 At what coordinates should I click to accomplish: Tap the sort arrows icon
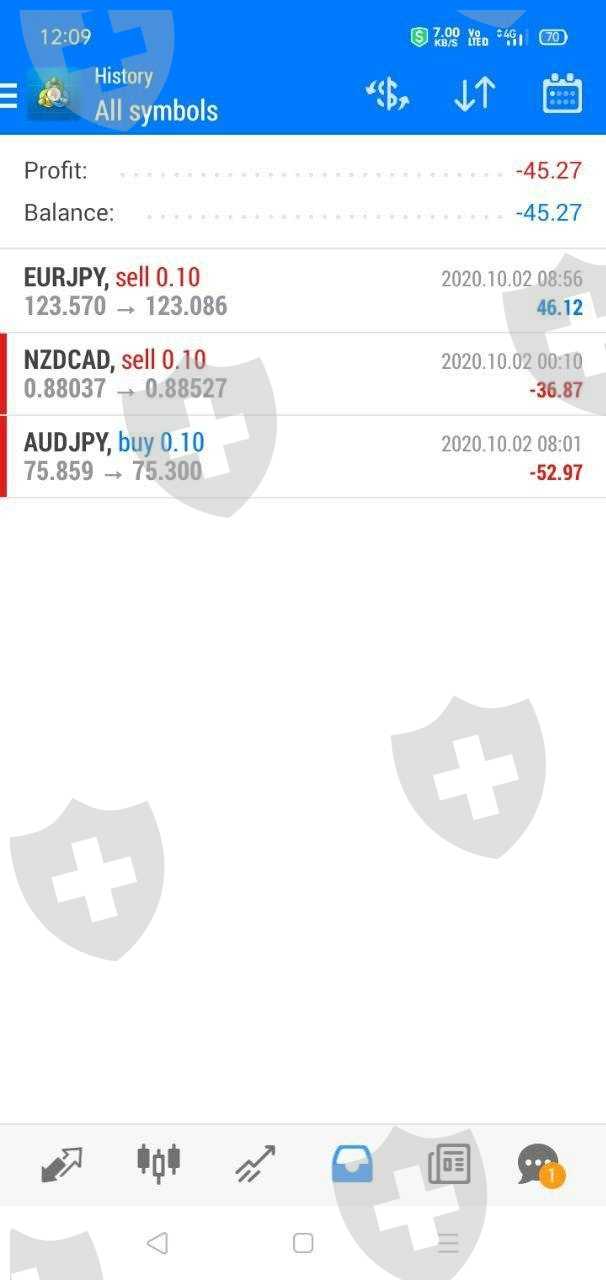click(x=474, y=95)
